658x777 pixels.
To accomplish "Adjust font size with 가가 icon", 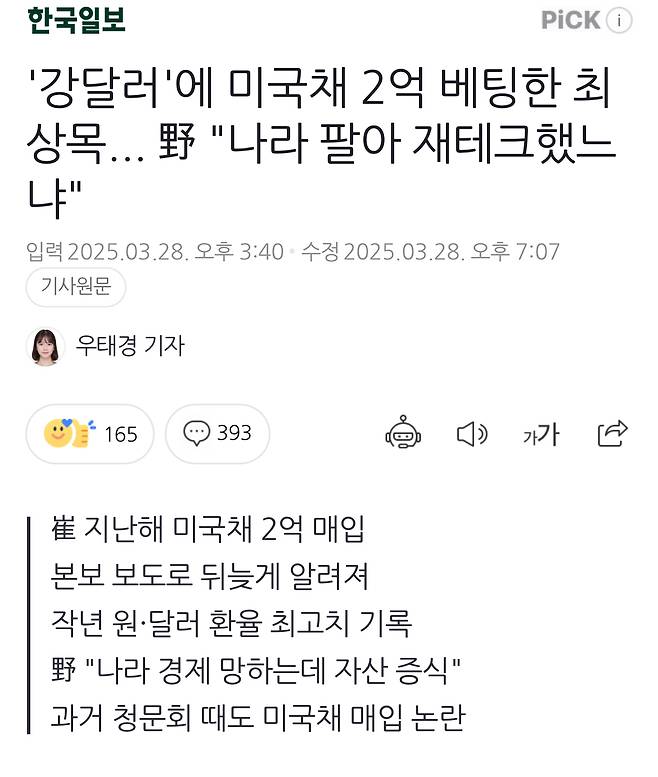I will (x=541, y=434).
